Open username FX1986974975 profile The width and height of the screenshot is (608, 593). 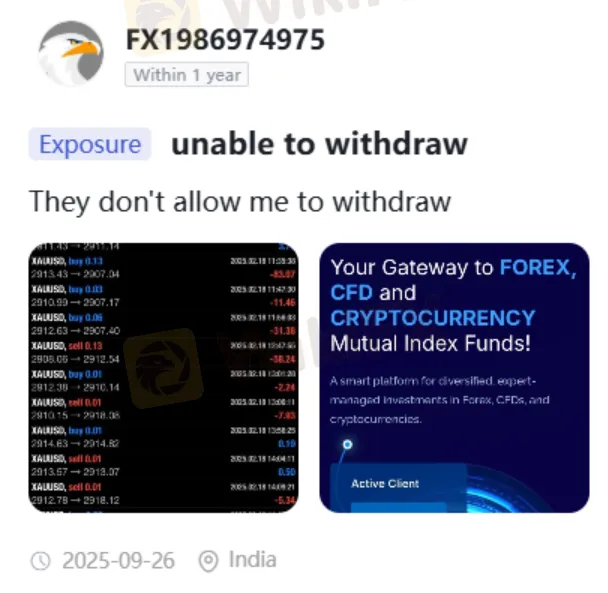(225, 40)
